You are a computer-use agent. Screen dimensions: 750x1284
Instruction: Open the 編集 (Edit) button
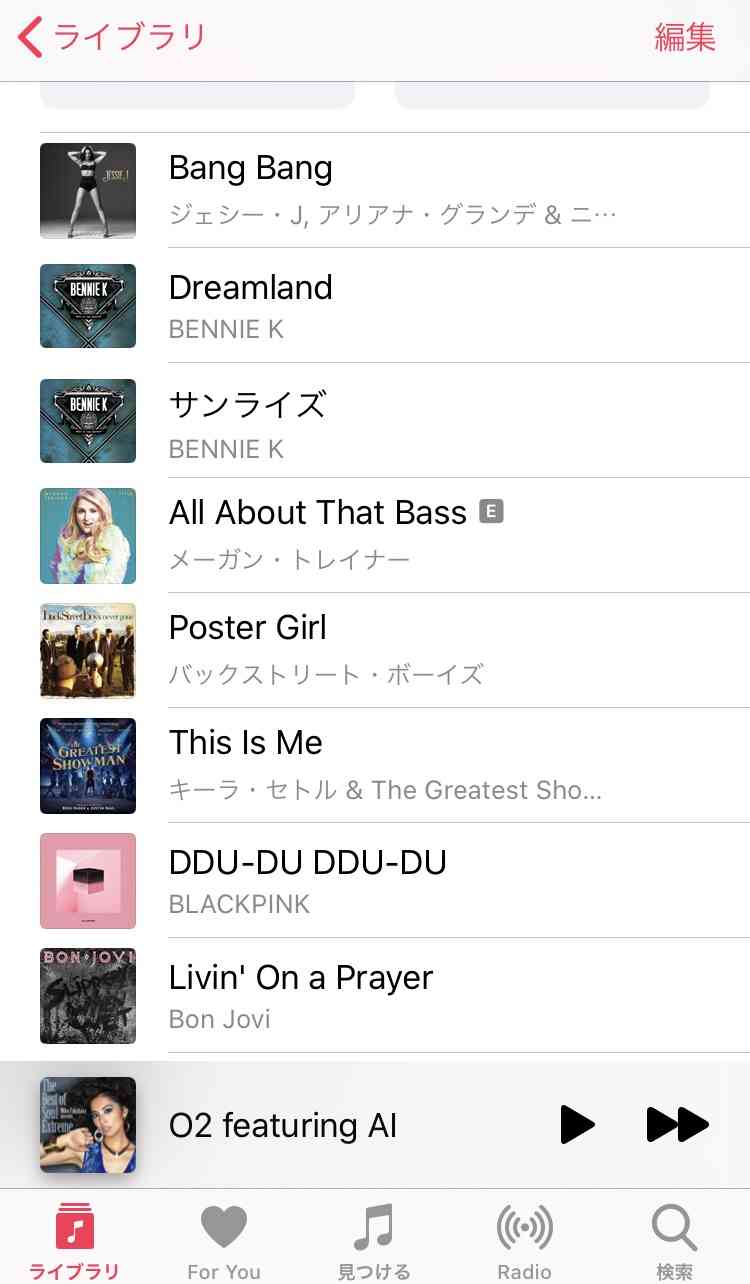684,37
